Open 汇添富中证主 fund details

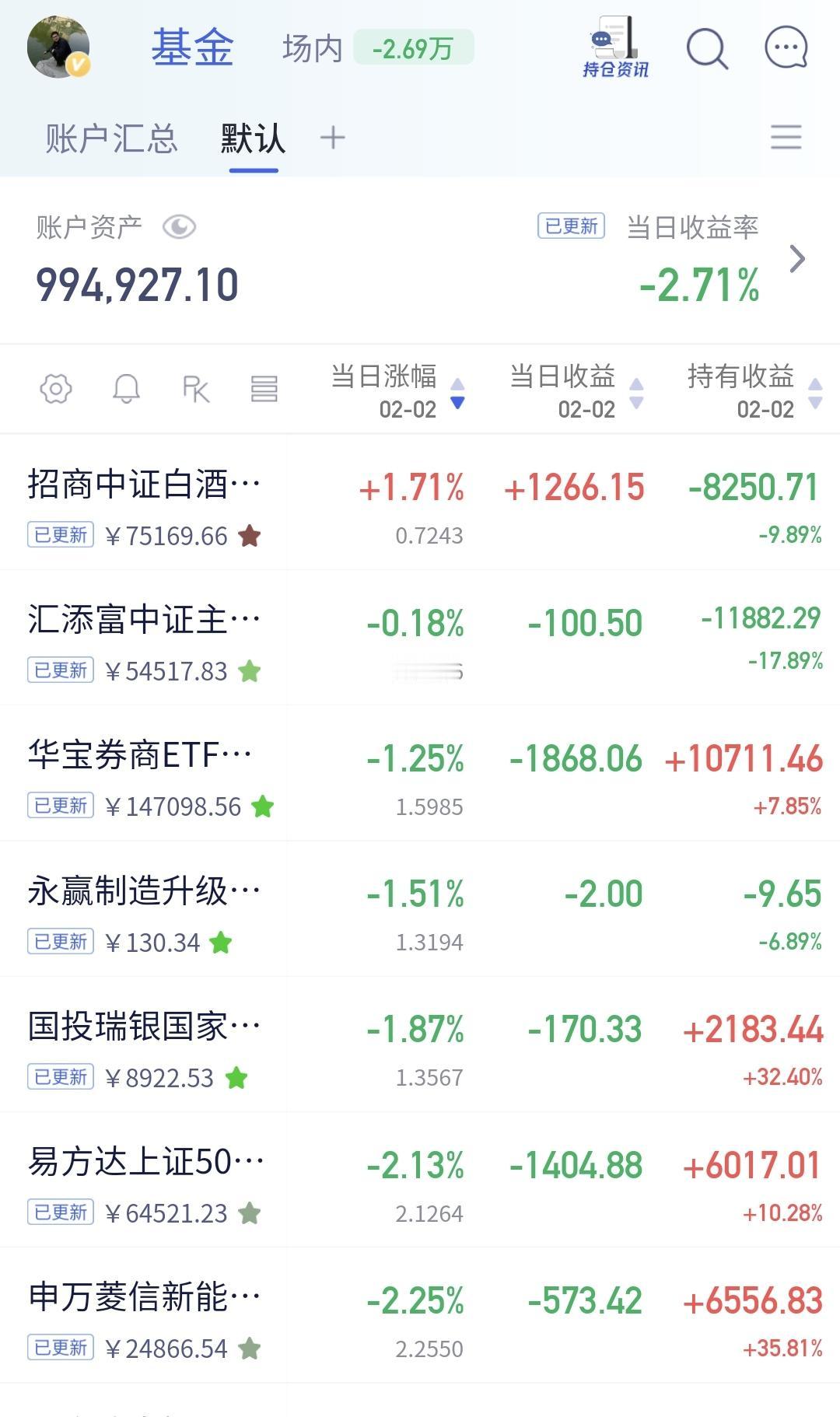[140, 618]
